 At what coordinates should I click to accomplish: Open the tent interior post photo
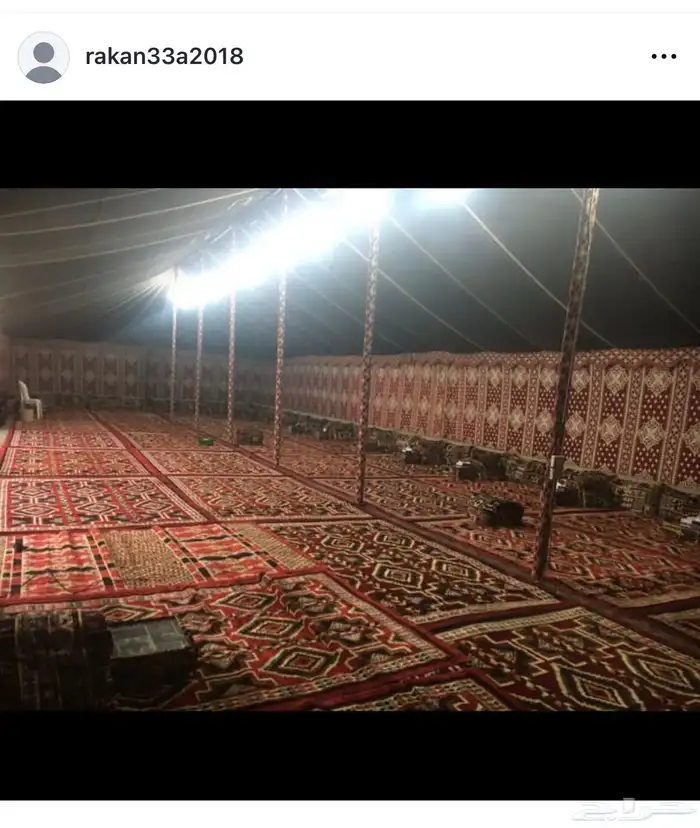click(x=350, y=449)
